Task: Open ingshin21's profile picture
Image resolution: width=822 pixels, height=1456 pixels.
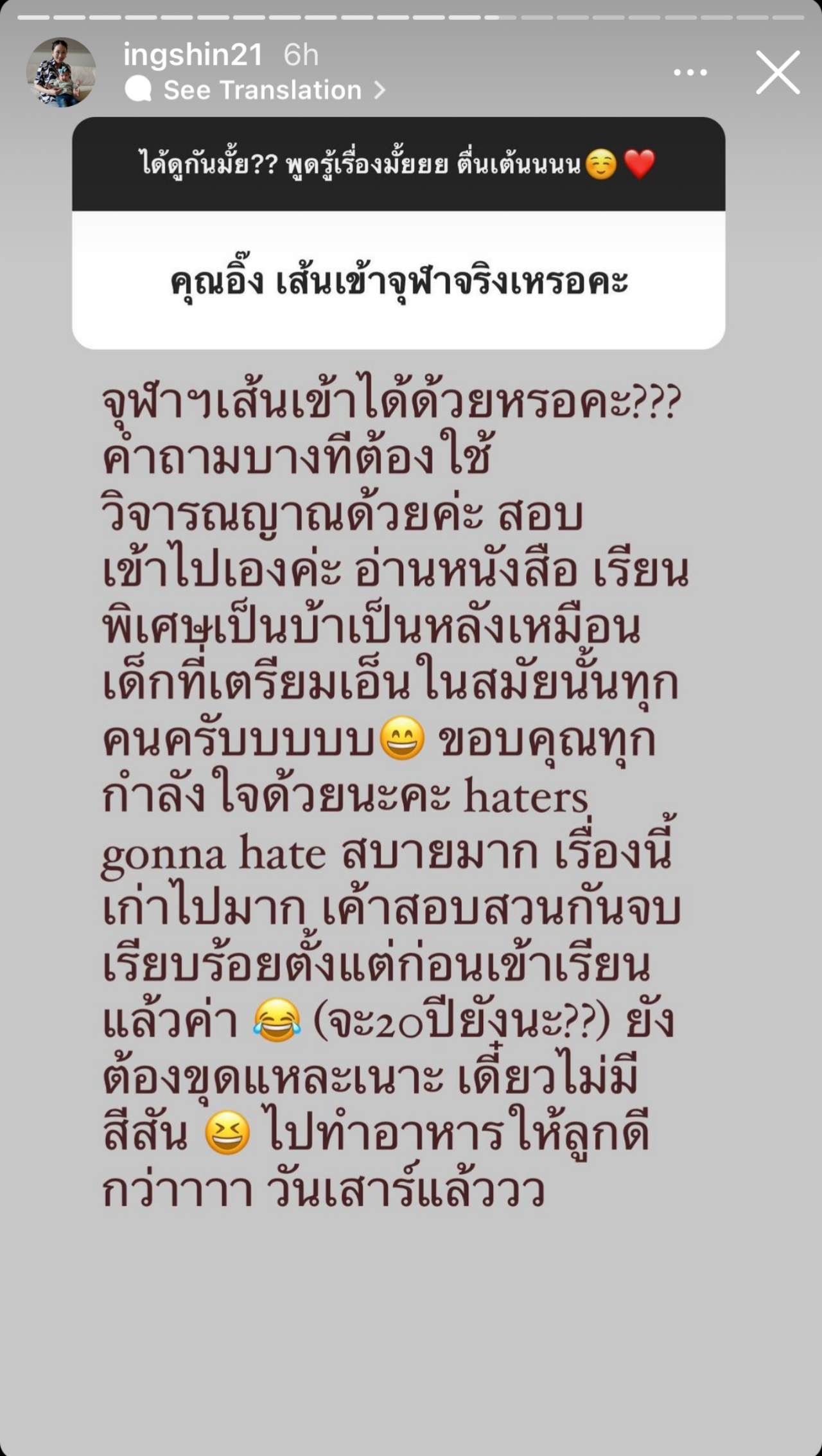Action: click(61, 72)
